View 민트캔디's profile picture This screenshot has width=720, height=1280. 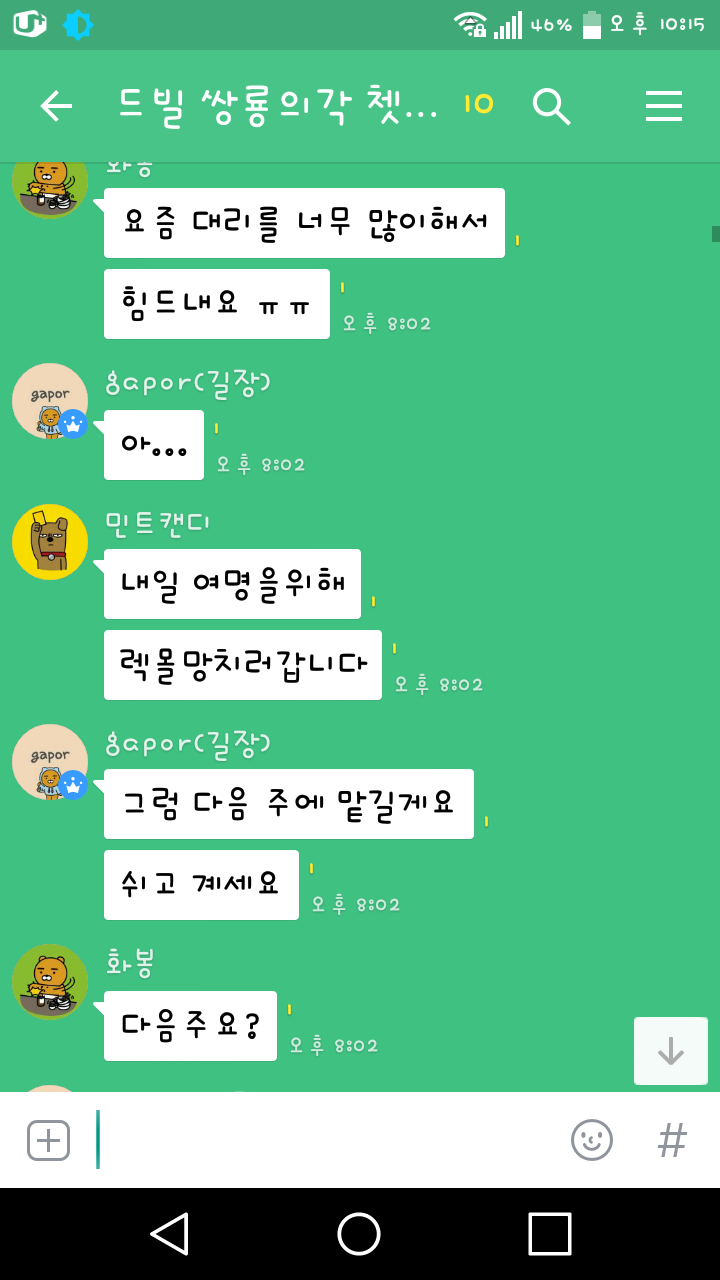[50, 542]
